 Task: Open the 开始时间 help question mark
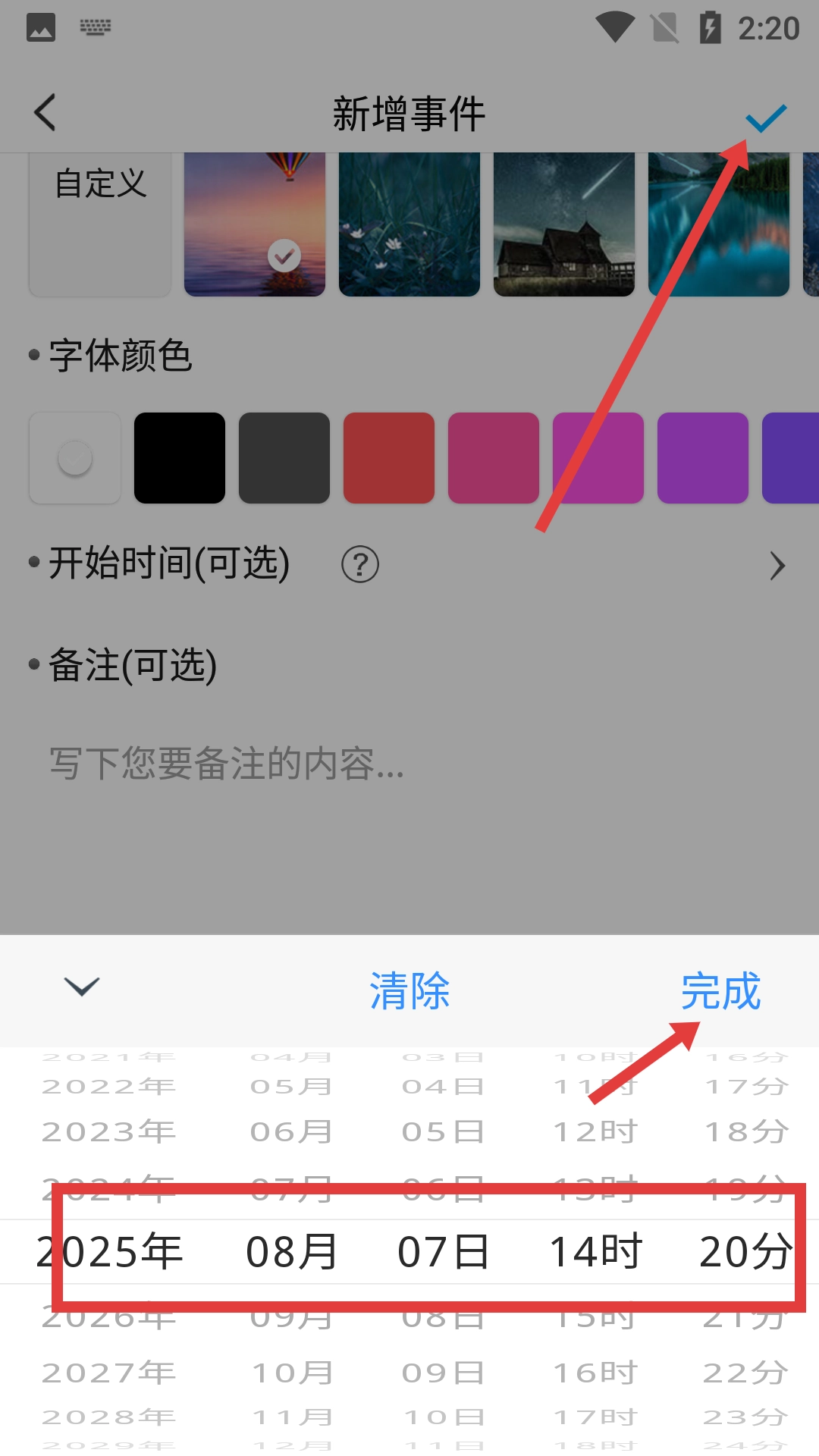pos(360,564)
